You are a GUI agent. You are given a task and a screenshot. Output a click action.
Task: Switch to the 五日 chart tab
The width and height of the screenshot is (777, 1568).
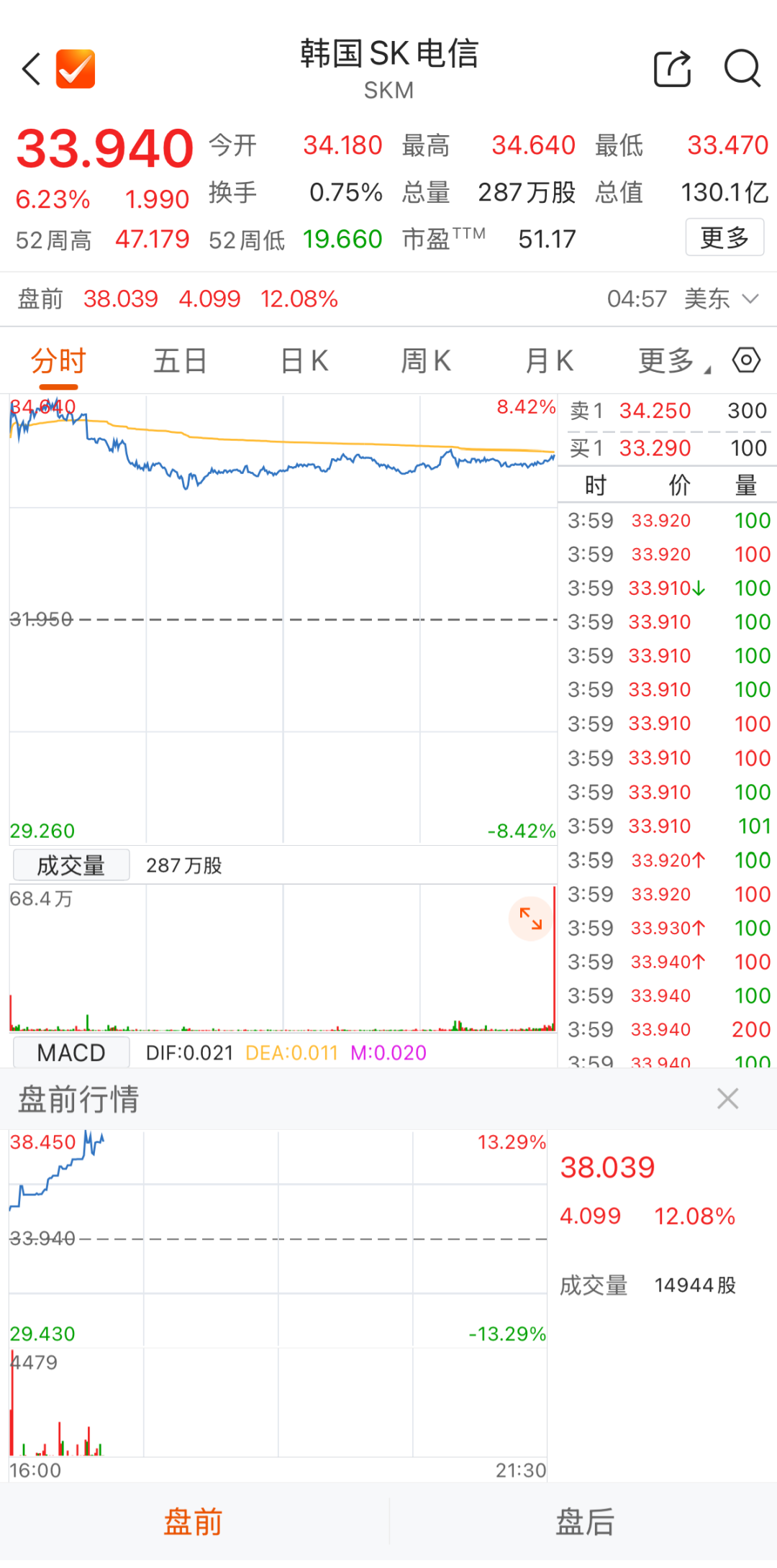[181, 360]
